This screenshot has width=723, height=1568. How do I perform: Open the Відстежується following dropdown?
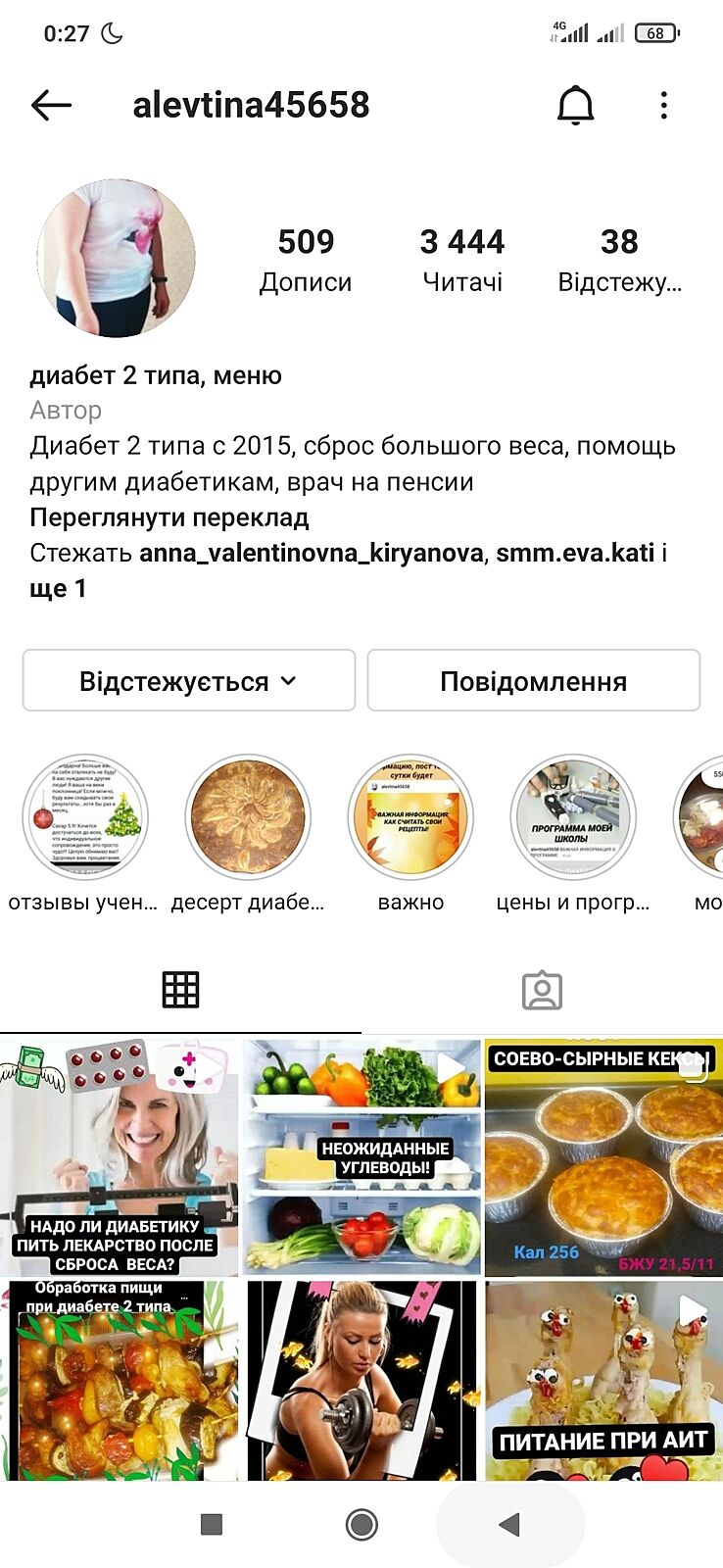coord(189,681)
